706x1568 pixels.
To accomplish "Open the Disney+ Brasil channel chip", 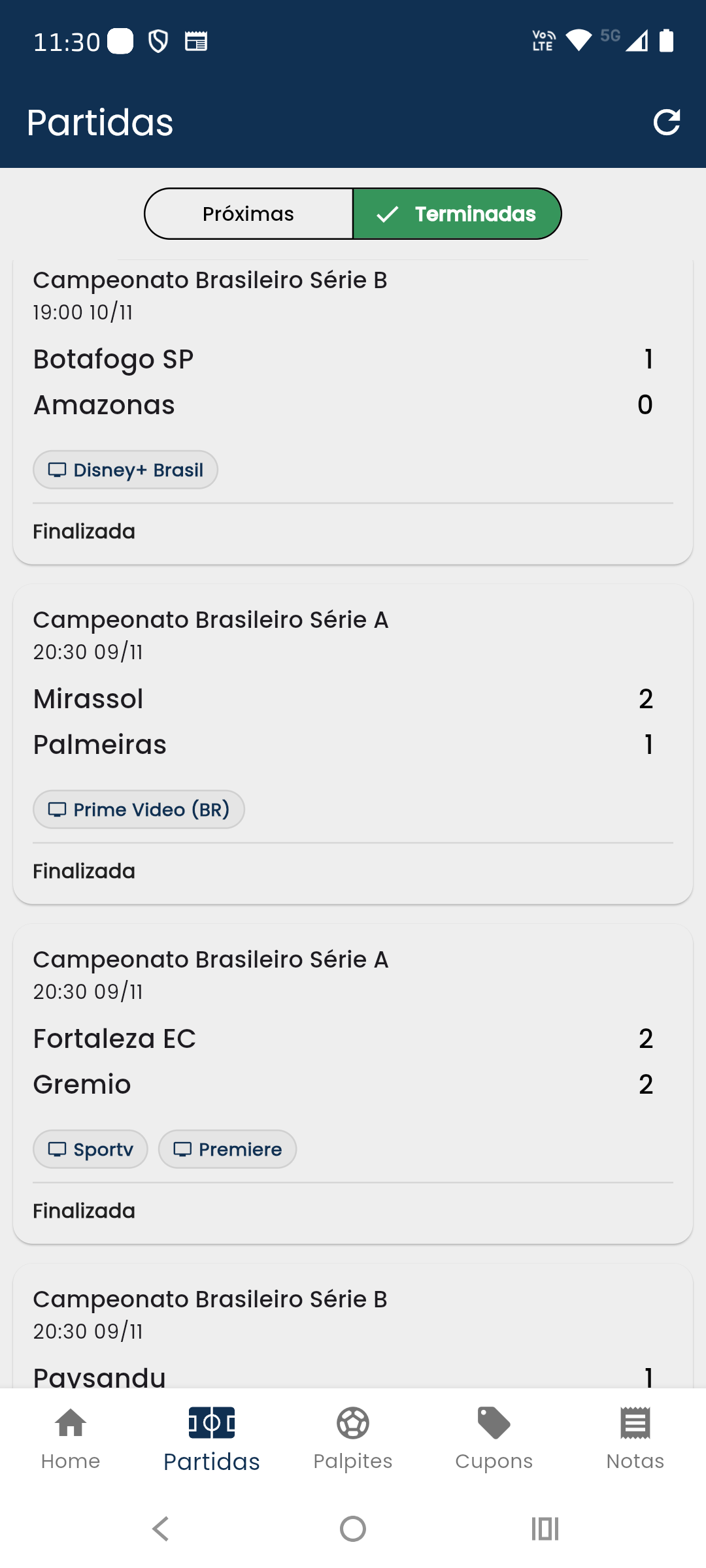I will click(x=125, y=469).
